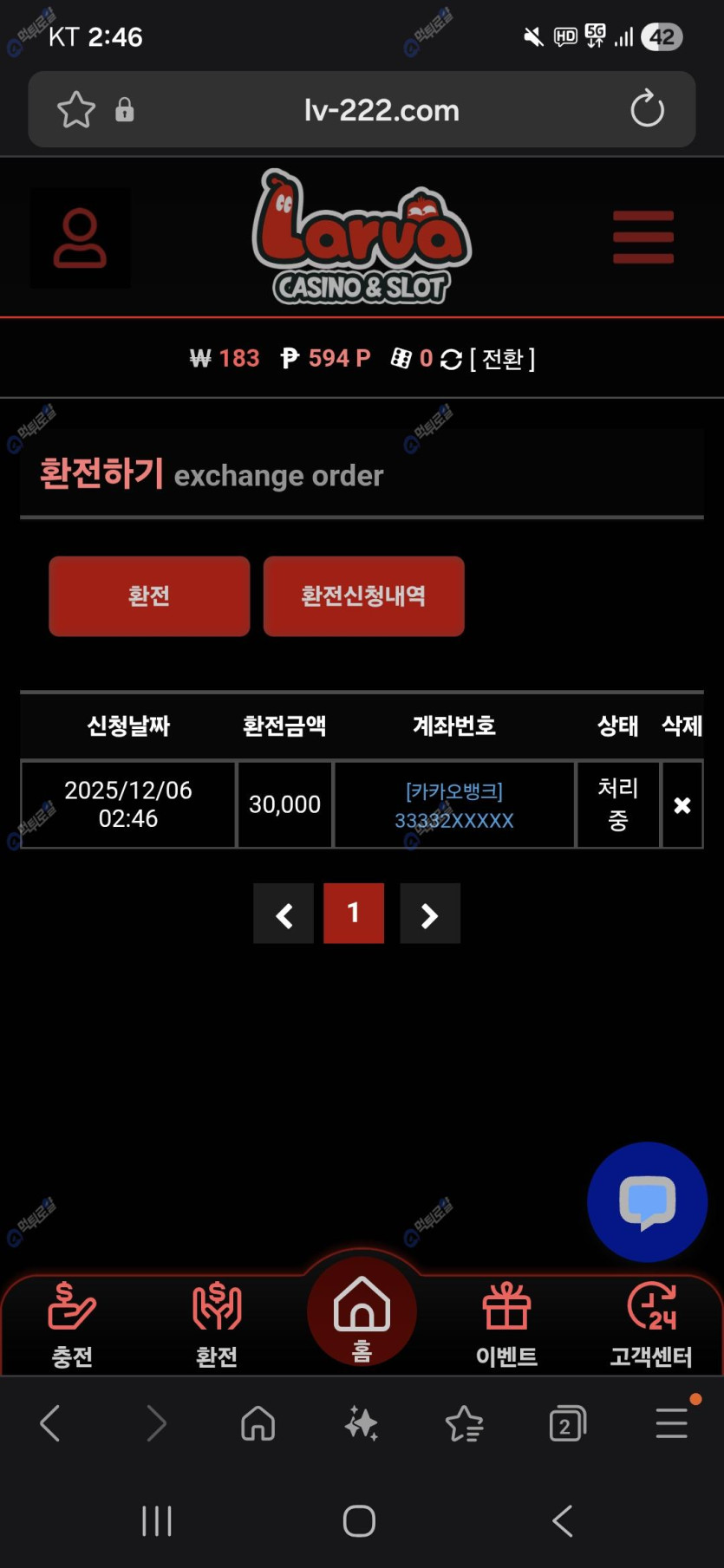Viewport: 724px width, 1568px height.
Task: Open the 이벤트 tab
Action: click(x=506, y=1324)
